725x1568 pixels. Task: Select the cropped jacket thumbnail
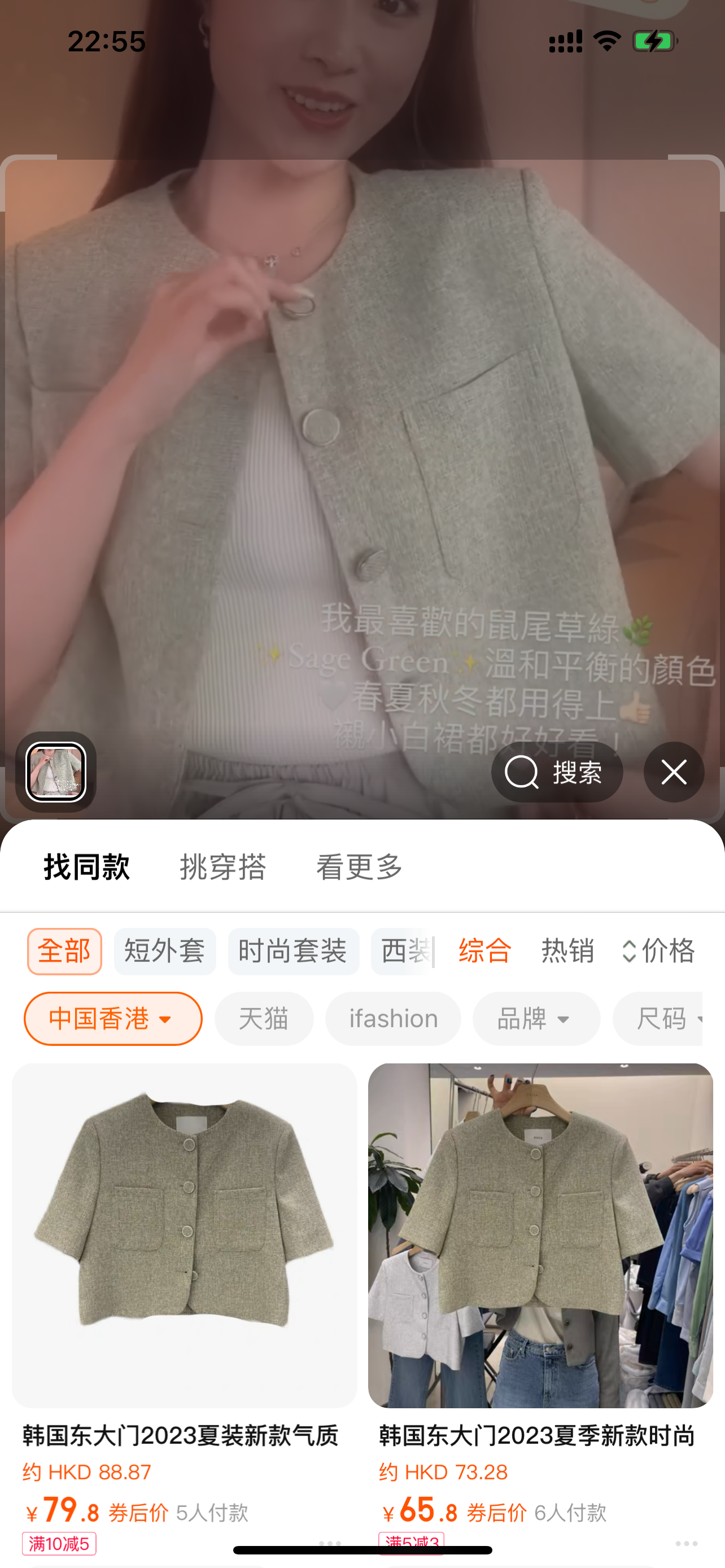tap(55, 773)
